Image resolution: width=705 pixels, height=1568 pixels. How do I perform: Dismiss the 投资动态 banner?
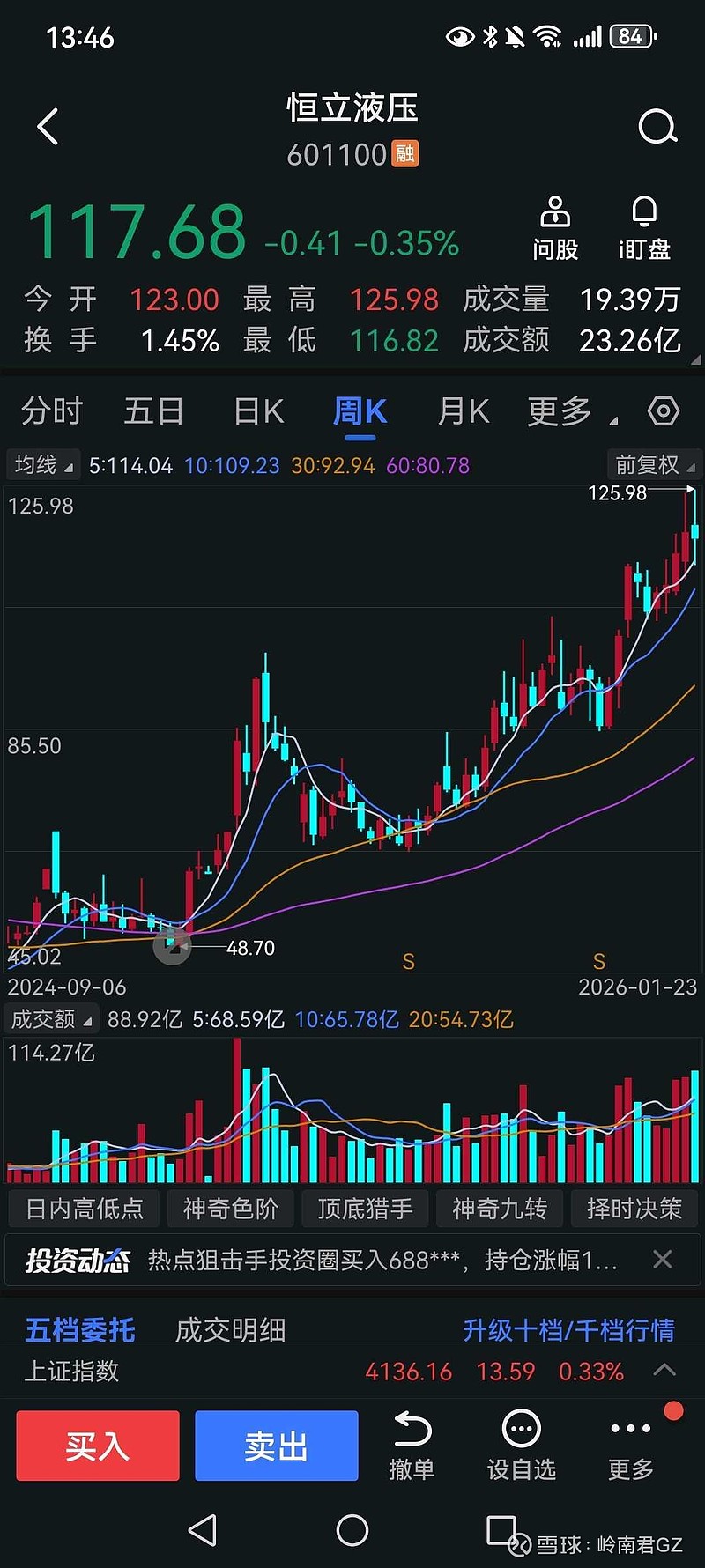point(663,1260)
